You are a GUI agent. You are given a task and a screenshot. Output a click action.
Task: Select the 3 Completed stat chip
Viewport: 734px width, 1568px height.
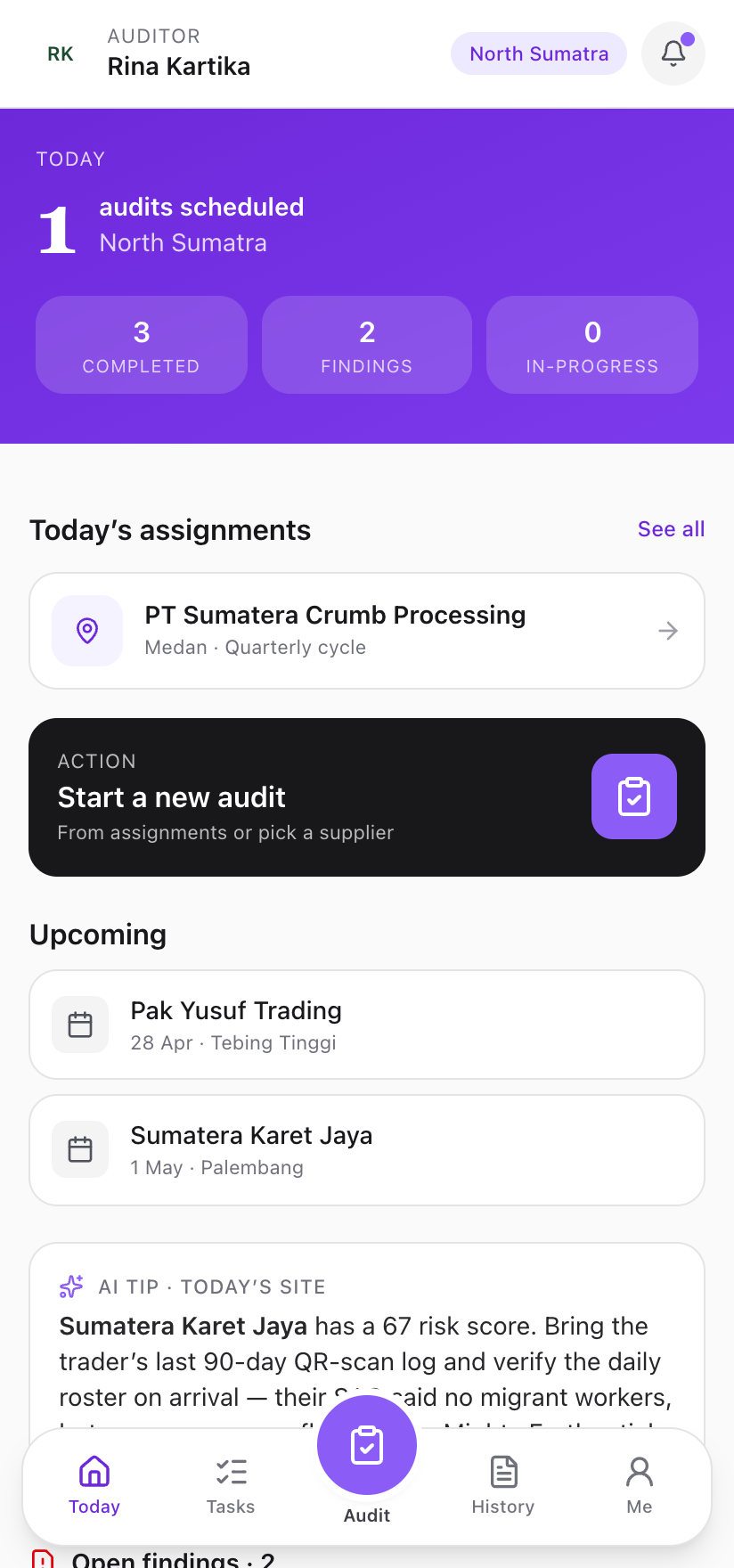(x=141, y=345)
